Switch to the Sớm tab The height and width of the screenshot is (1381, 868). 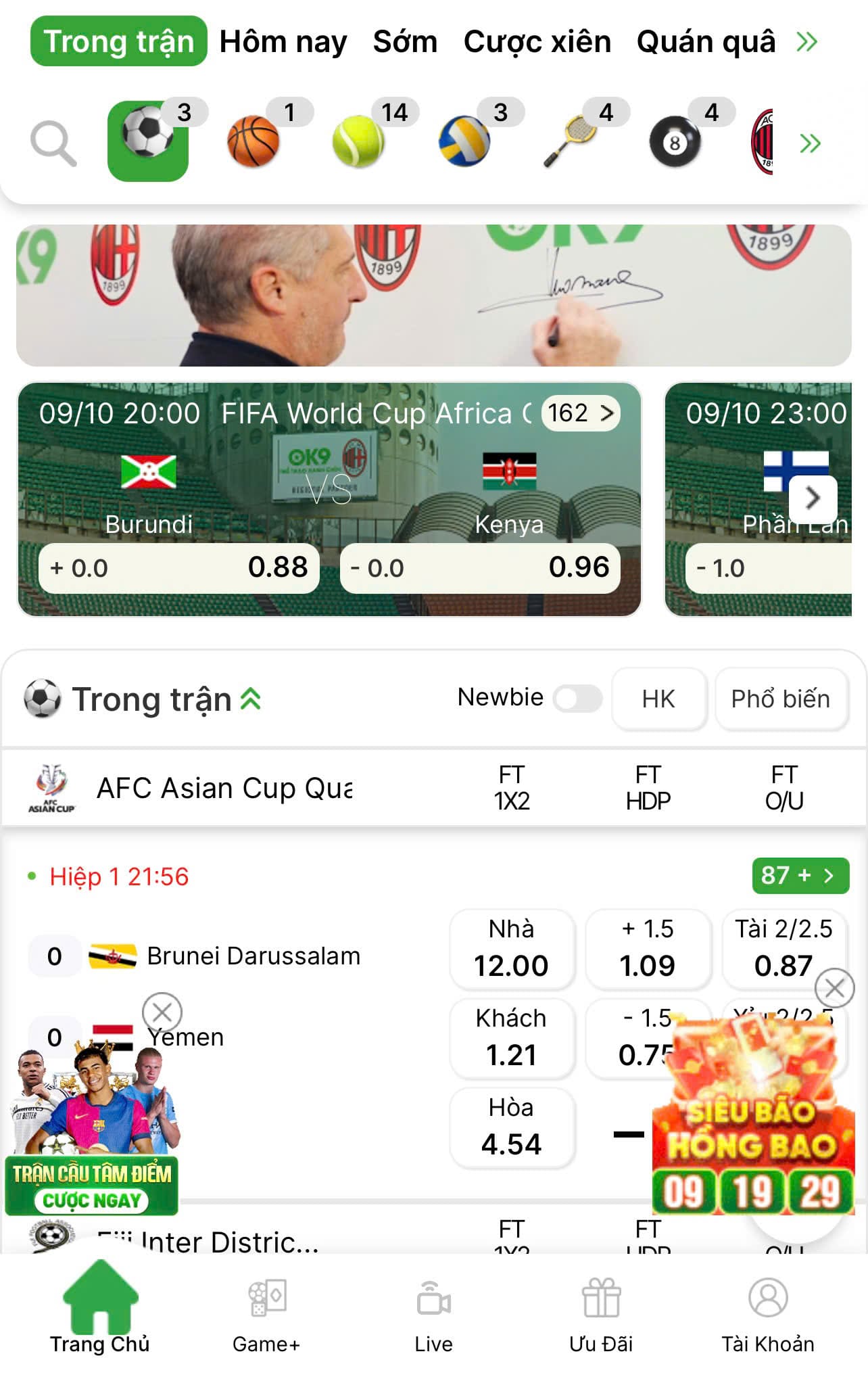click(x=405, y=42)
